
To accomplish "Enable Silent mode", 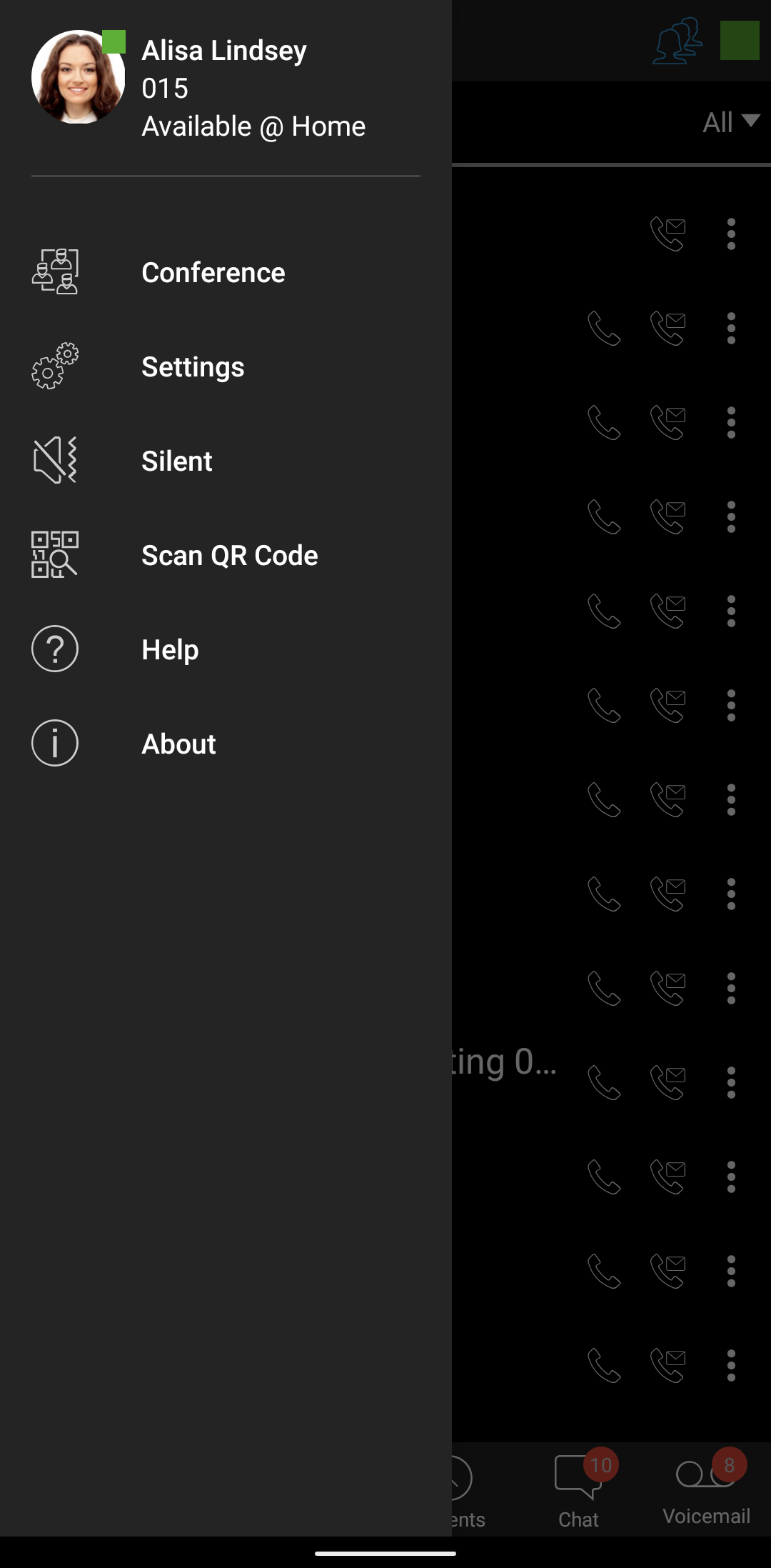I will click(x=226, y=461).
